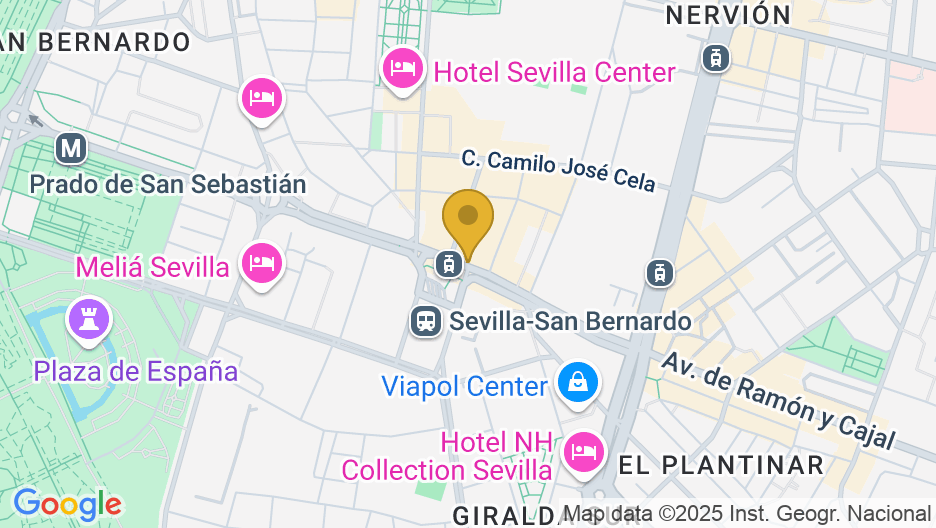The image size is (936, 528).
Task: Tap the yellow location pin marker
Action: tap(467, 218)
